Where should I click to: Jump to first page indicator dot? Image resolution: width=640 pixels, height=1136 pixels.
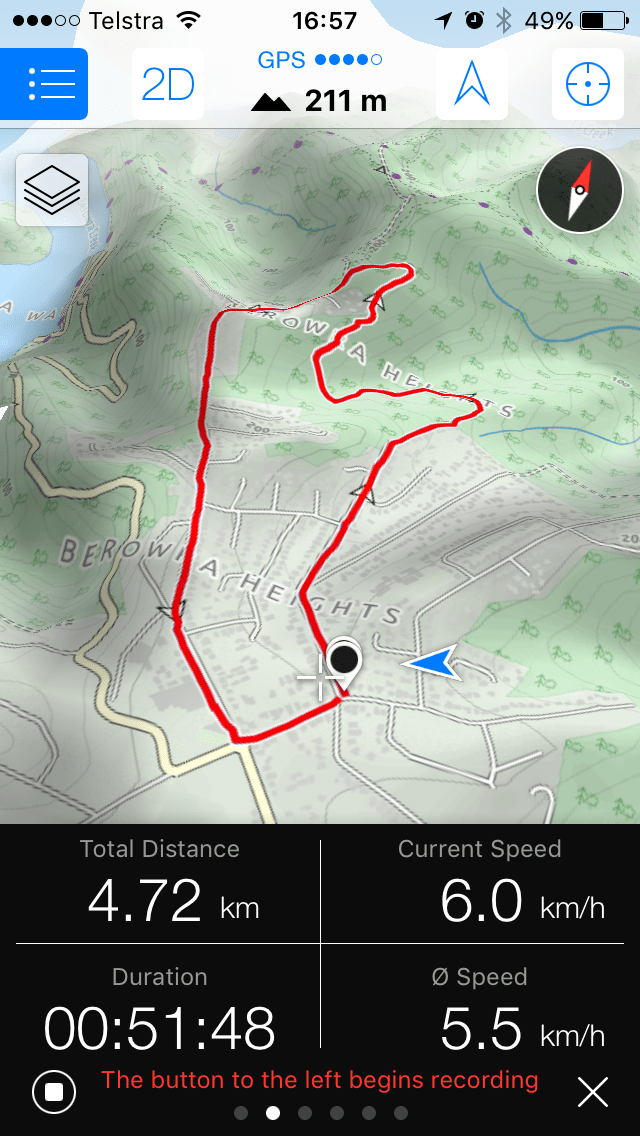coord(241,1113)
